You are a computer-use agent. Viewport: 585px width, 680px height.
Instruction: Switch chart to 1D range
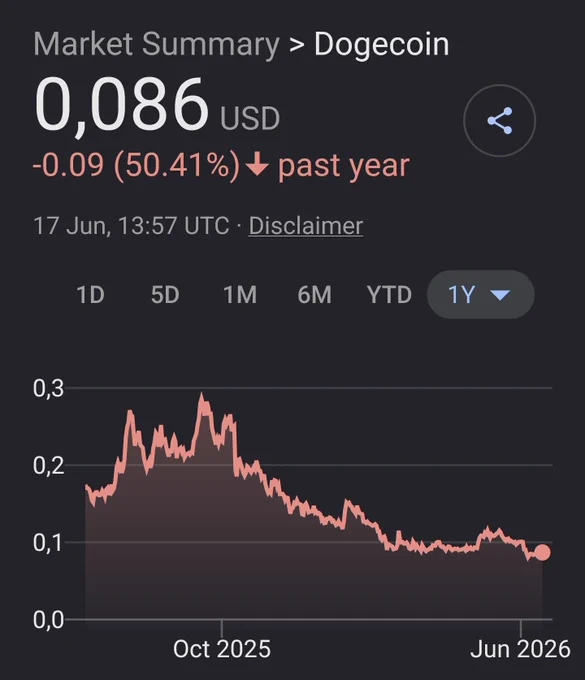(x=91, y=295)
